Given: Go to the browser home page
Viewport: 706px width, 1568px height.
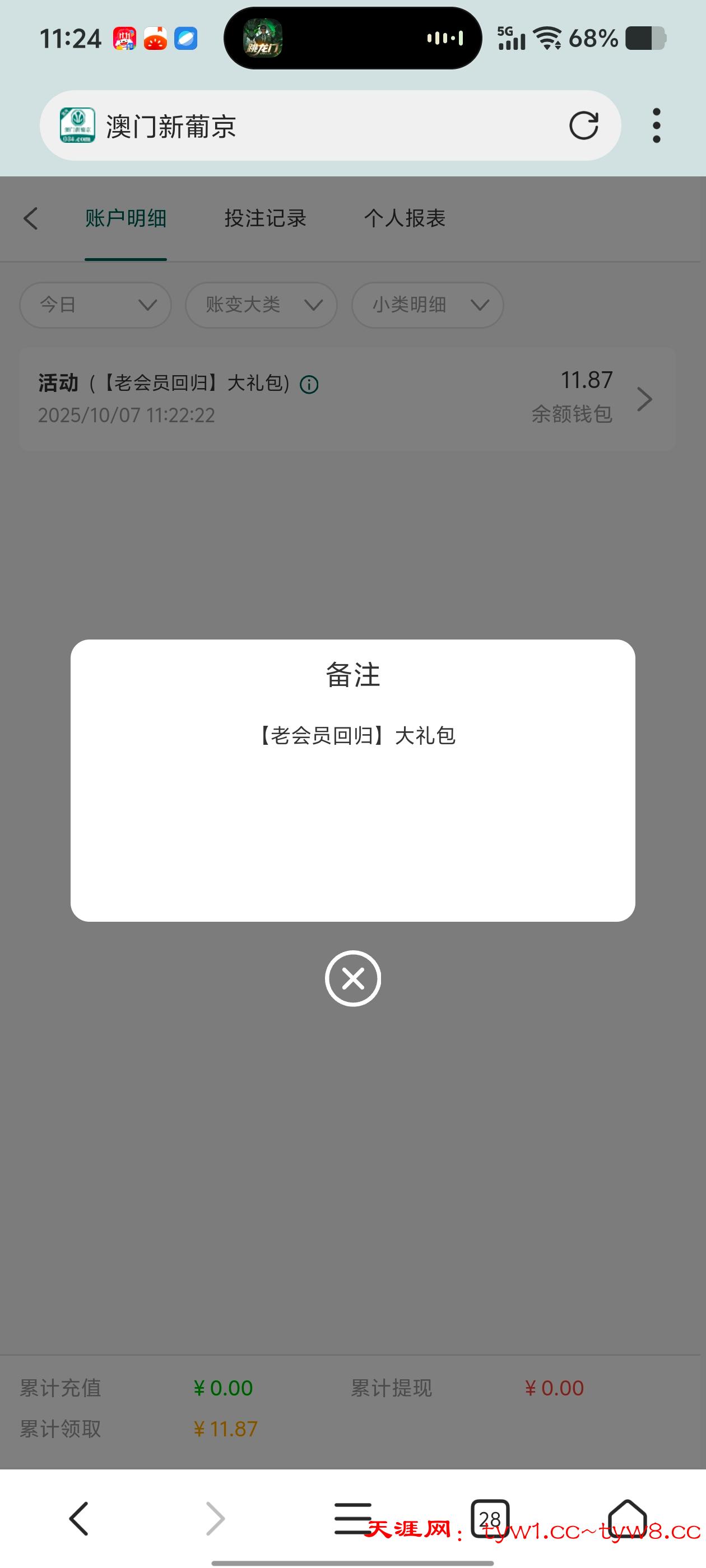Looking at the screenshot, I should [627, 1518].
